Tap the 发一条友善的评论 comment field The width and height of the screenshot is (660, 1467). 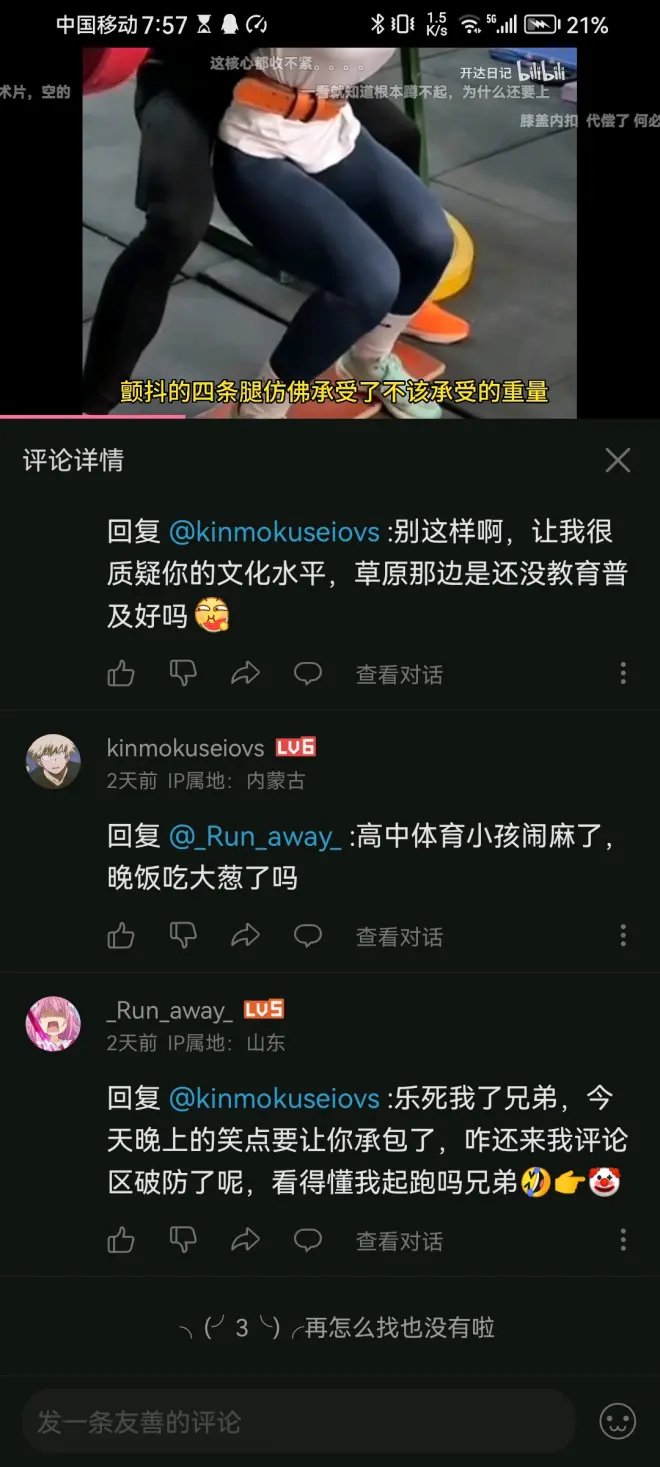coord(298,1421)
